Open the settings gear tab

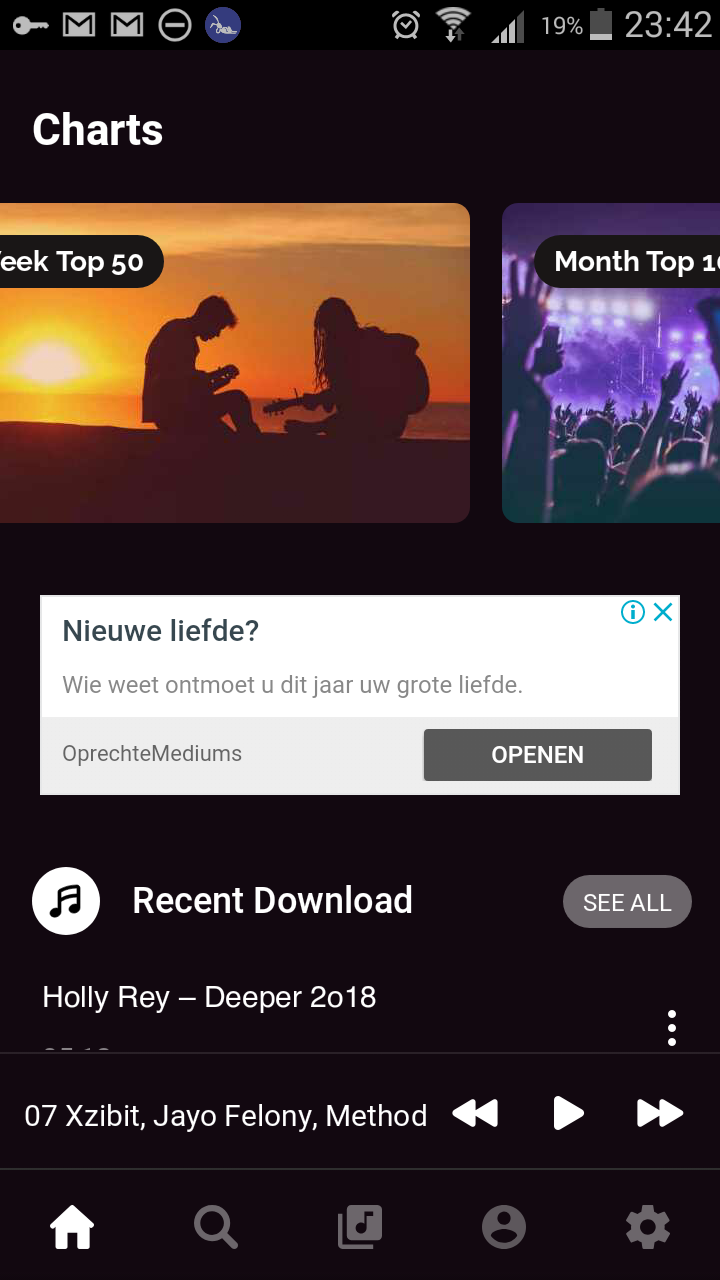coord(648,1227)
